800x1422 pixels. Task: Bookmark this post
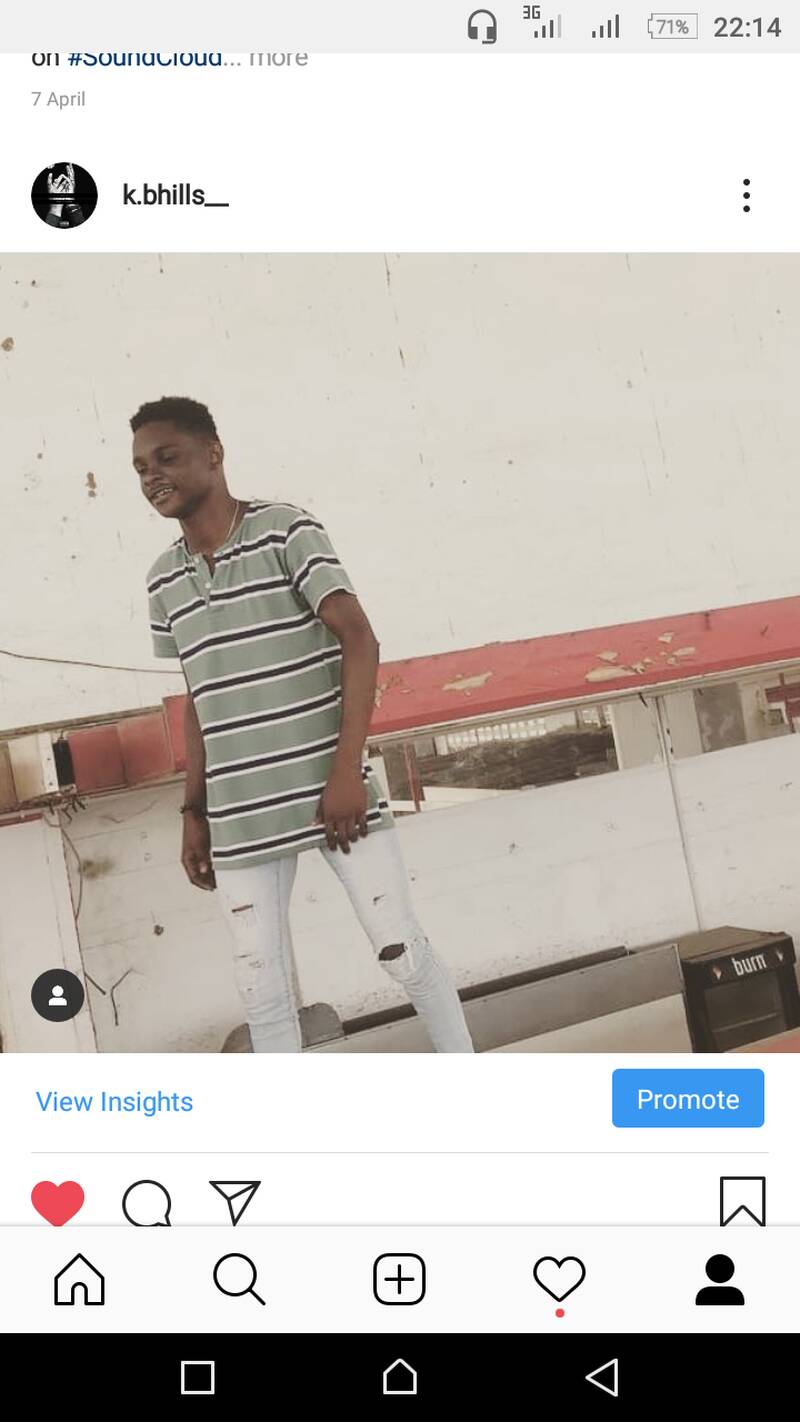(742, 1201)
